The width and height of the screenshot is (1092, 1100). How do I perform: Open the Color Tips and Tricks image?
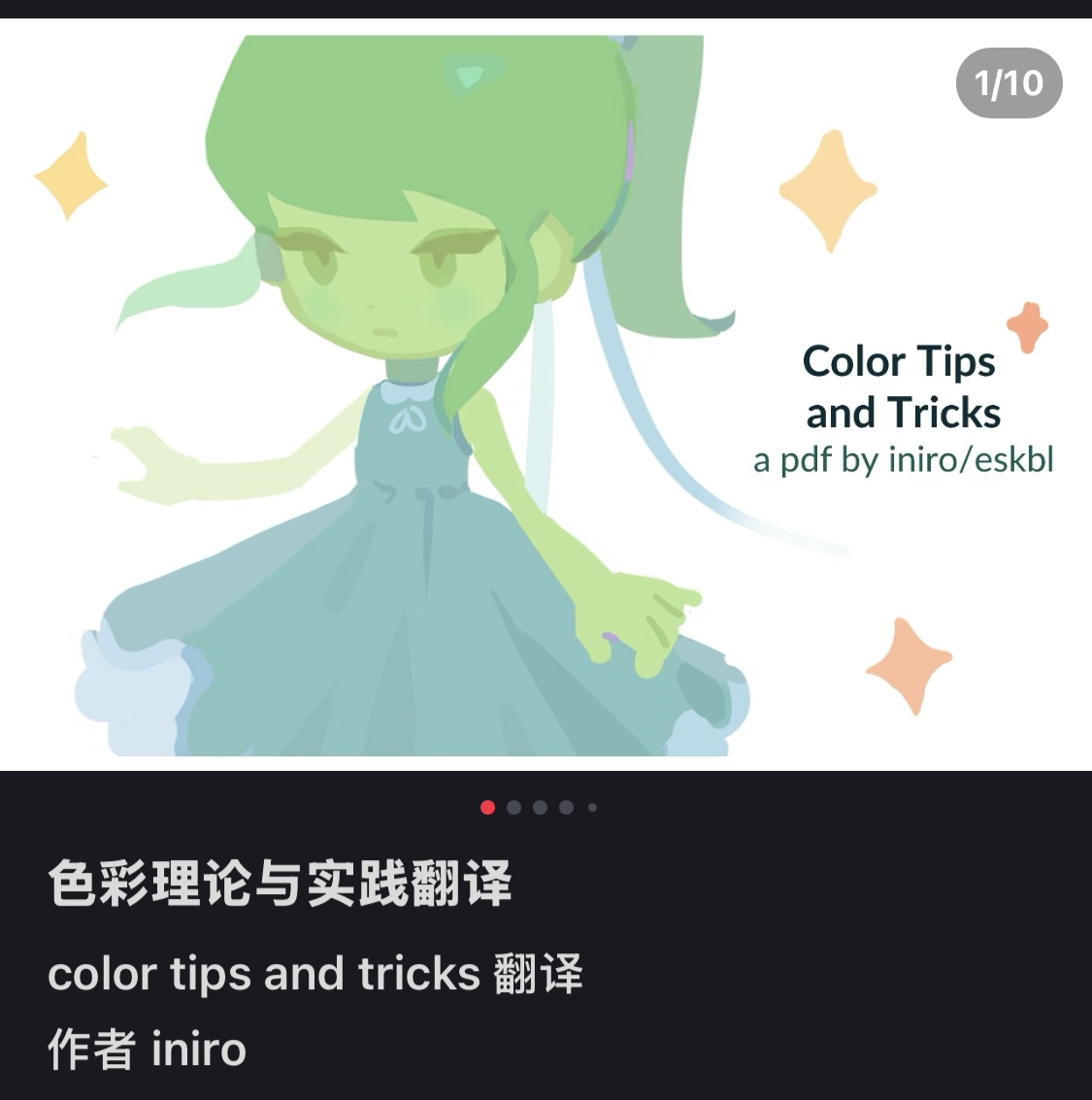pyautogui.click(x=544, y=393)
